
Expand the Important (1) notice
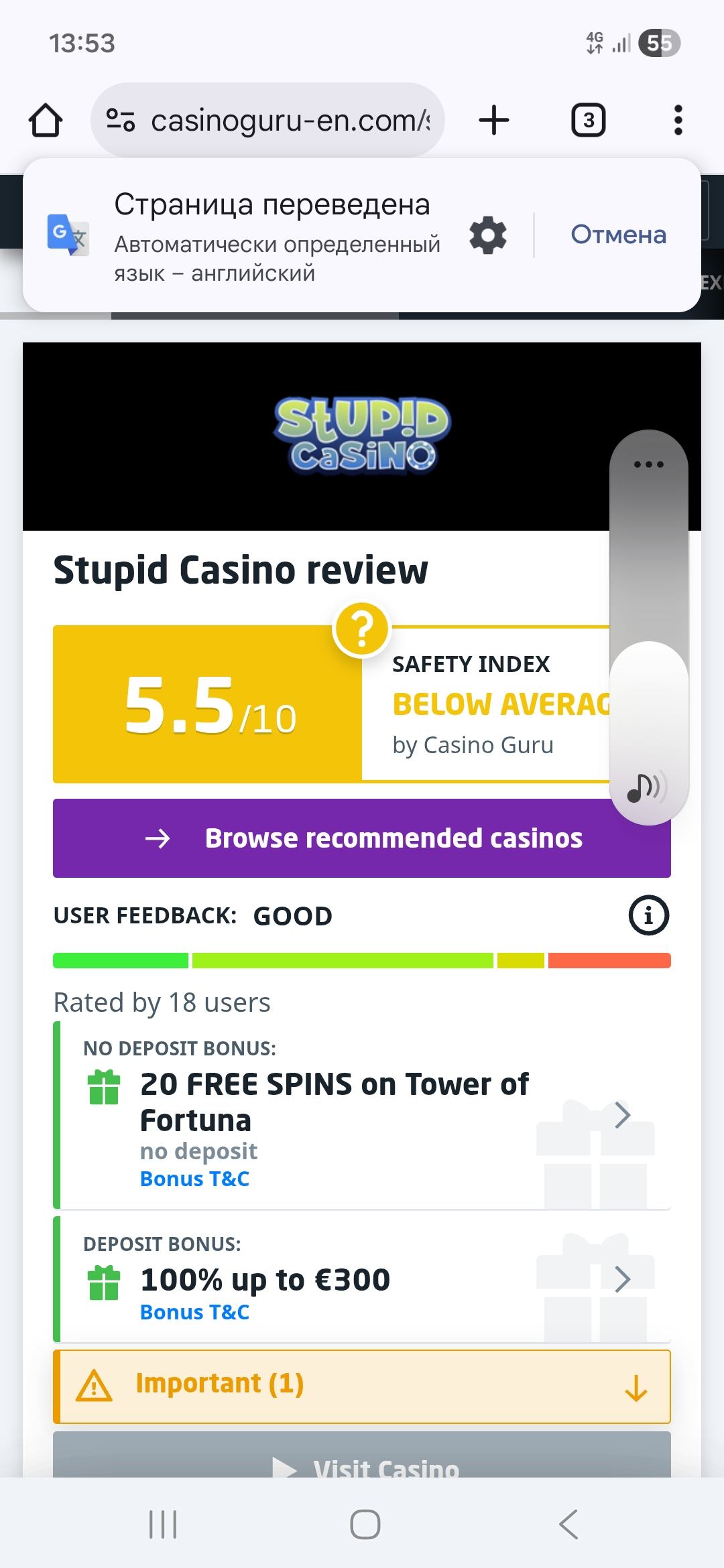(362, 1386)
